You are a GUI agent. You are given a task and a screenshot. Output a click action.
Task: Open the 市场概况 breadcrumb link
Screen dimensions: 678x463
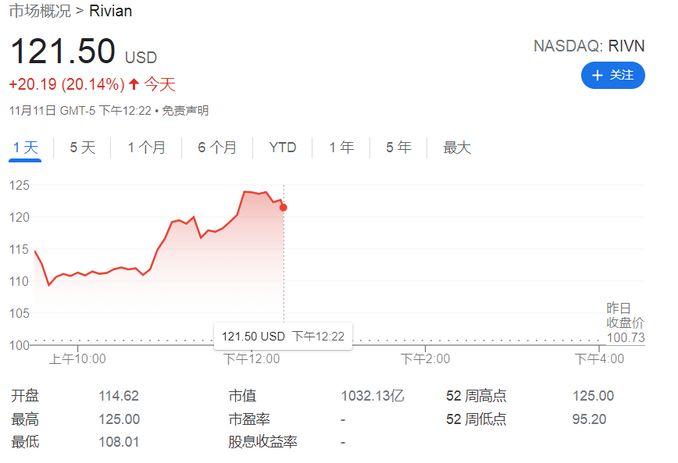(40, 12)
